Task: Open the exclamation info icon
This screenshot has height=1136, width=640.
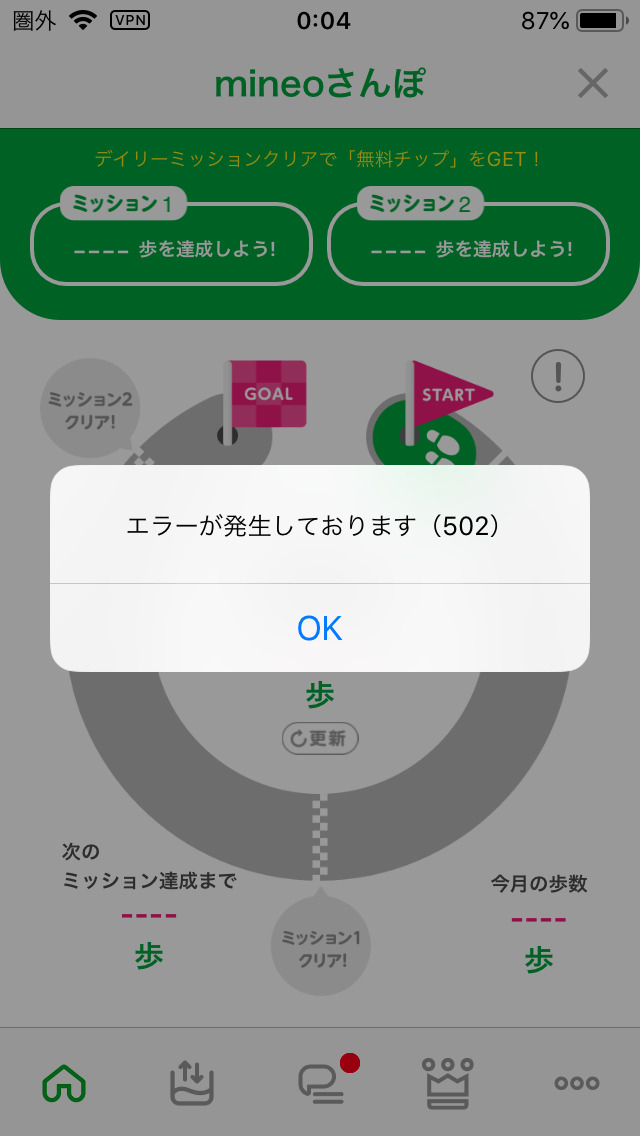Action: tap(557, 376)
